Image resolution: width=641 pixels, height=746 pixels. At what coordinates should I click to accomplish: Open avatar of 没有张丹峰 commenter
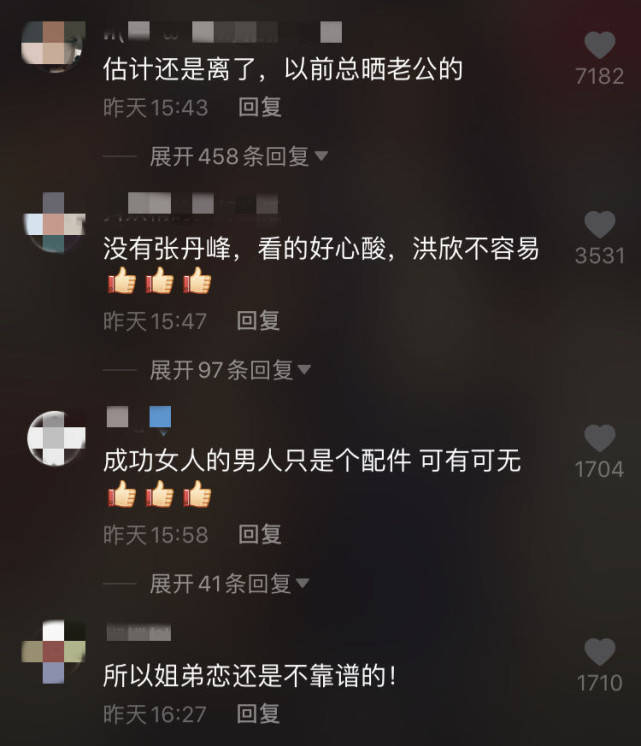54,222
